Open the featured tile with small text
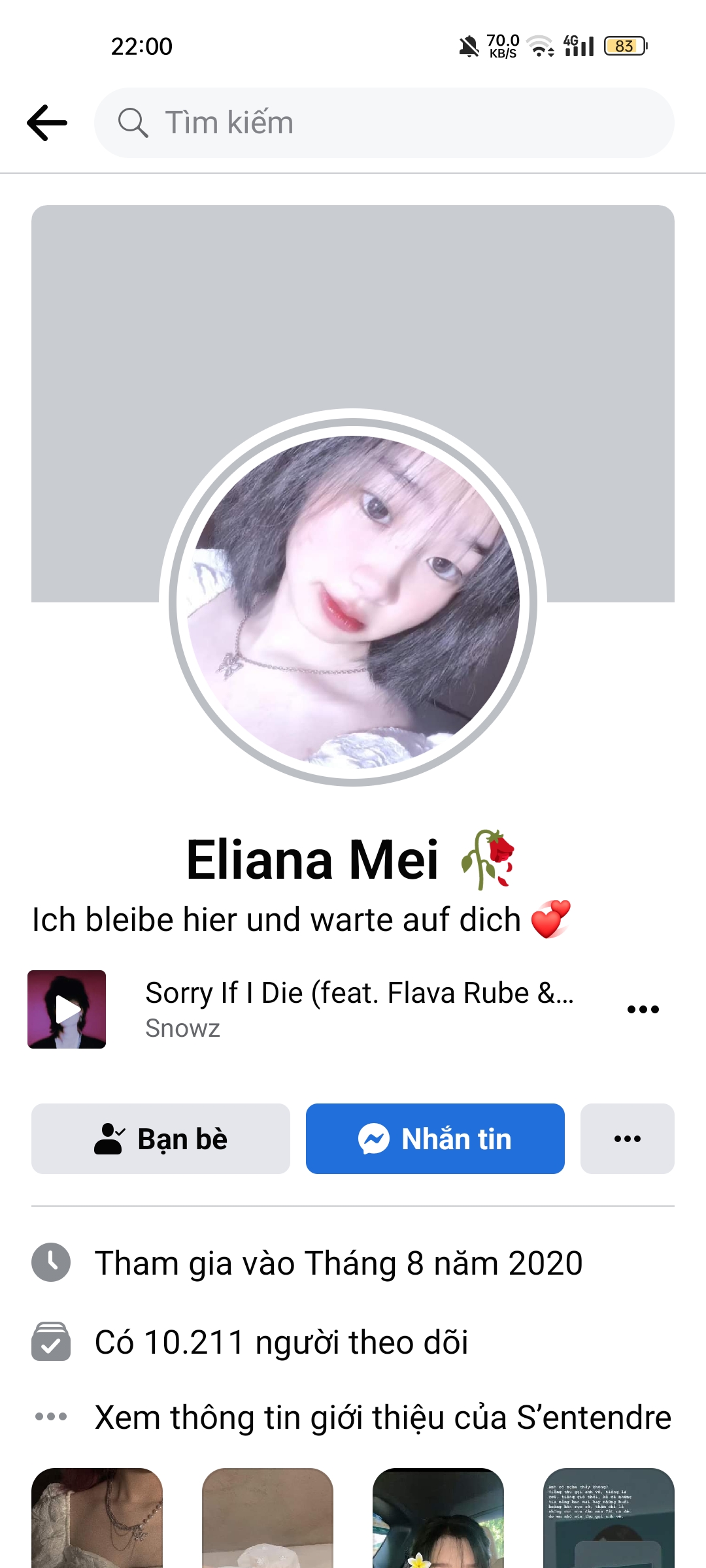 pos(609,1519)
